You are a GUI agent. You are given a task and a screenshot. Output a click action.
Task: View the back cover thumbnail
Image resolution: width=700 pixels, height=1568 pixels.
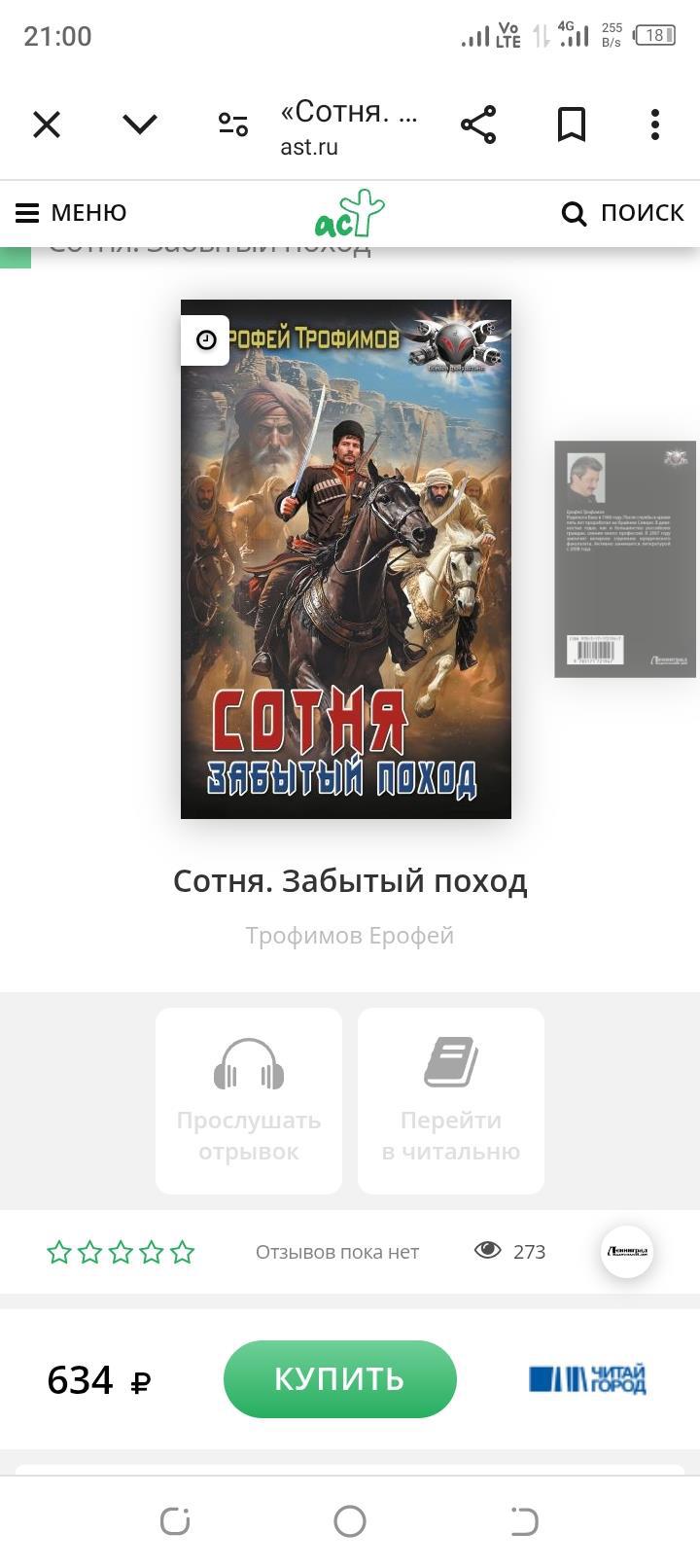pos(625,559)
